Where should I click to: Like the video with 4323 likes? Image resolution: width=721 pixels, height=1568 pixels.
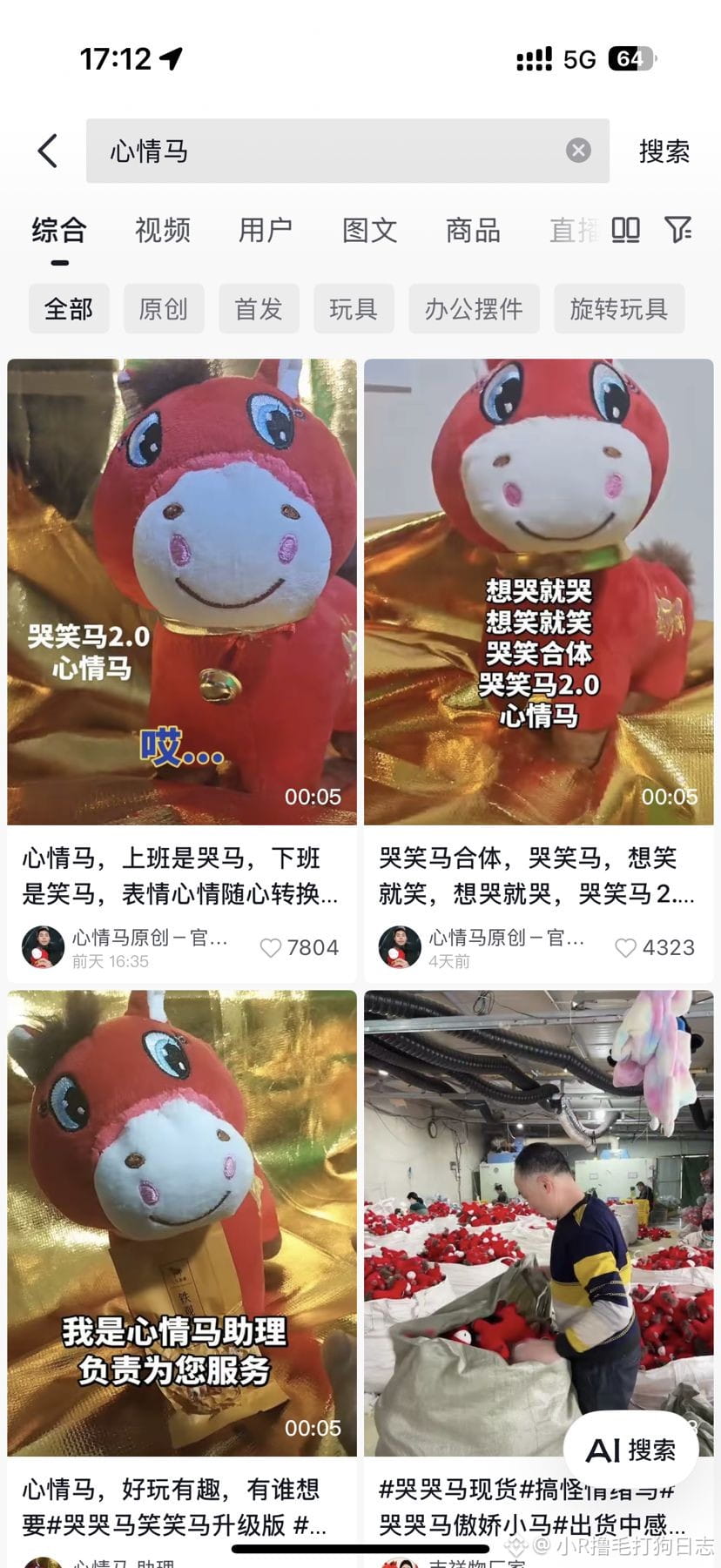click(625, 948)
